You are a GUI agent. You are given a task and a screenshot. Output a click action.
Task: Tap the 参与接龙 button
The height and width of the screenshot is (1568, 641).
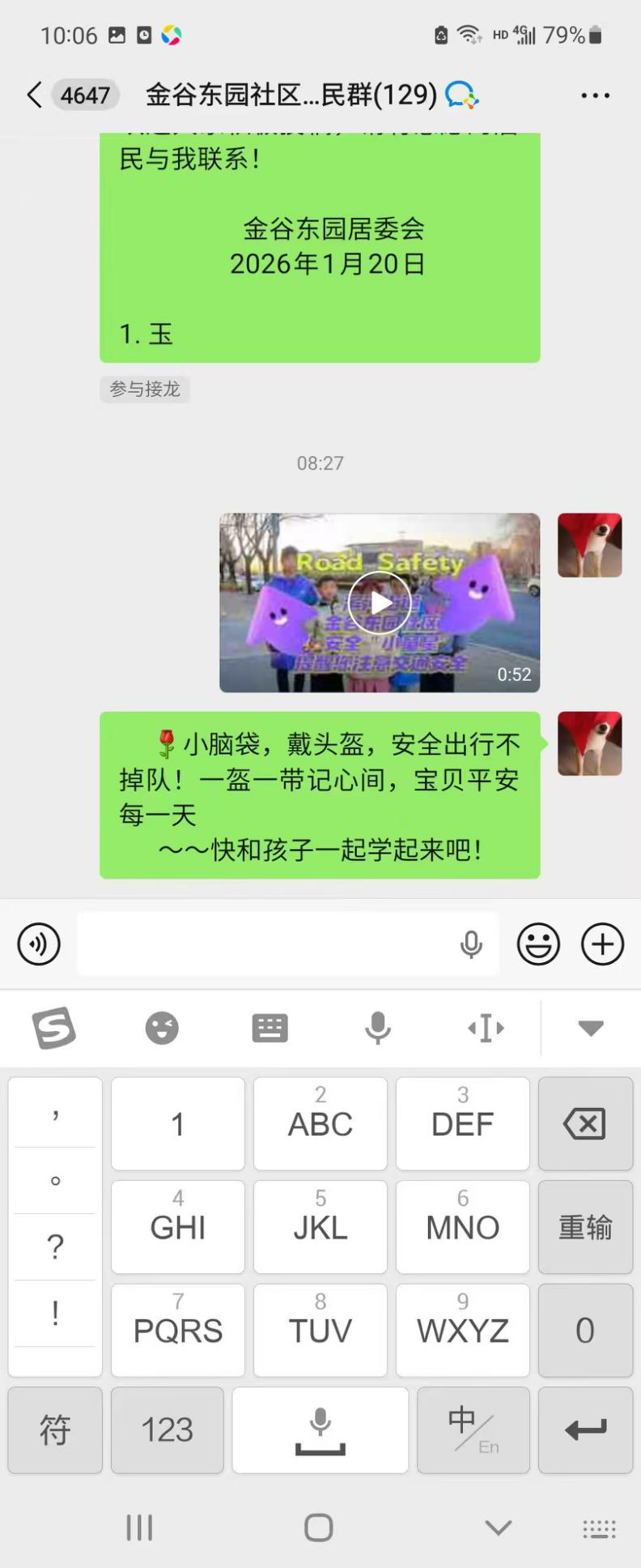pyautogui.click(x=145, y=390)
